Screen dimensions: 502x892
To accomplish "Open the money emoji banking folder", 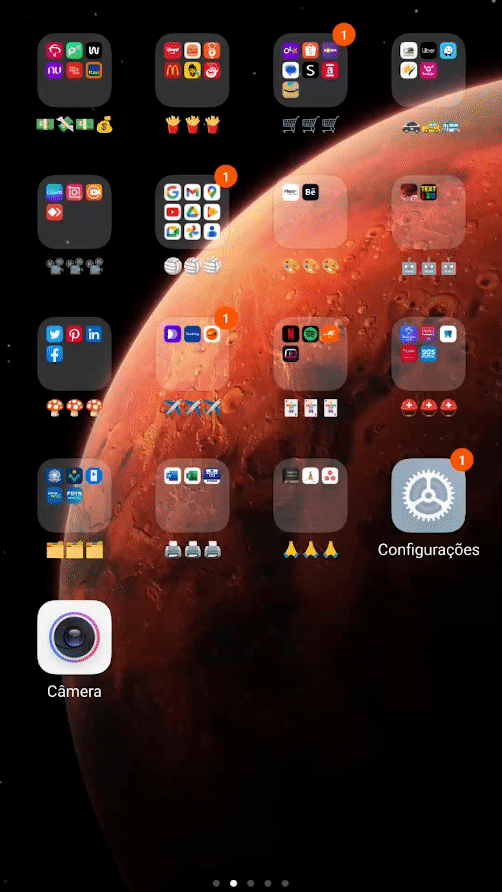I will click(75, 70).
